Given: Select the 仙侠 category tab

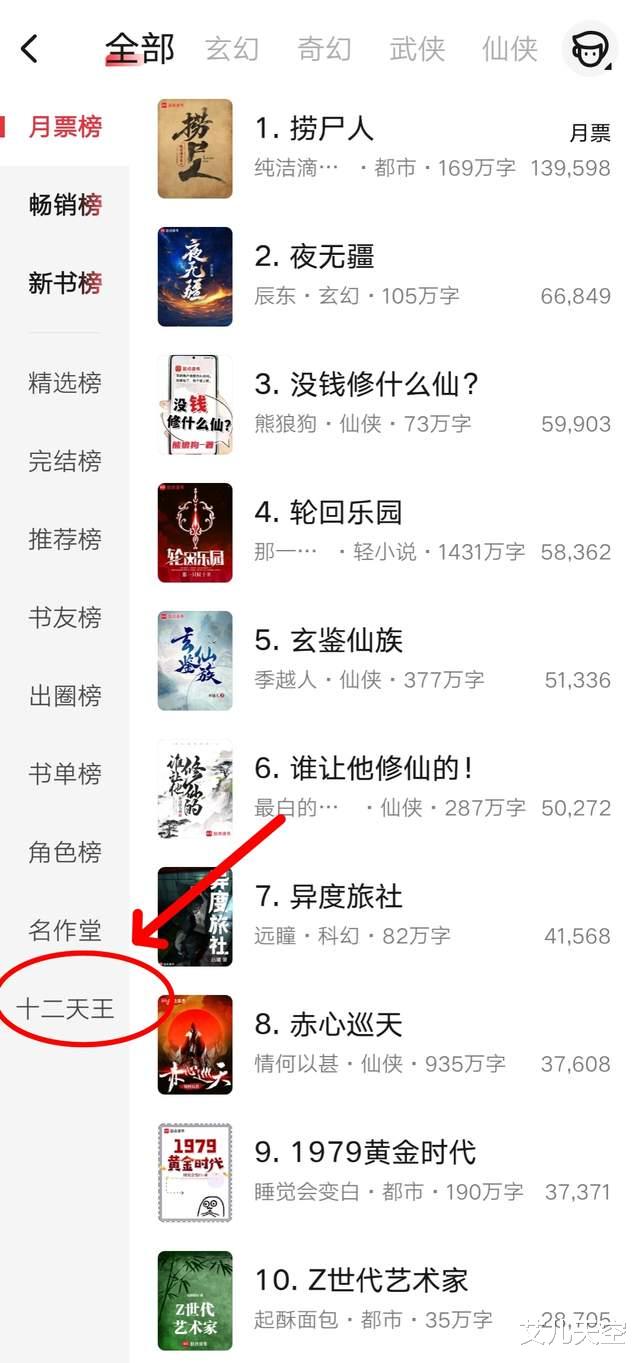Looking at the screenshot, I should click(509, 48).
